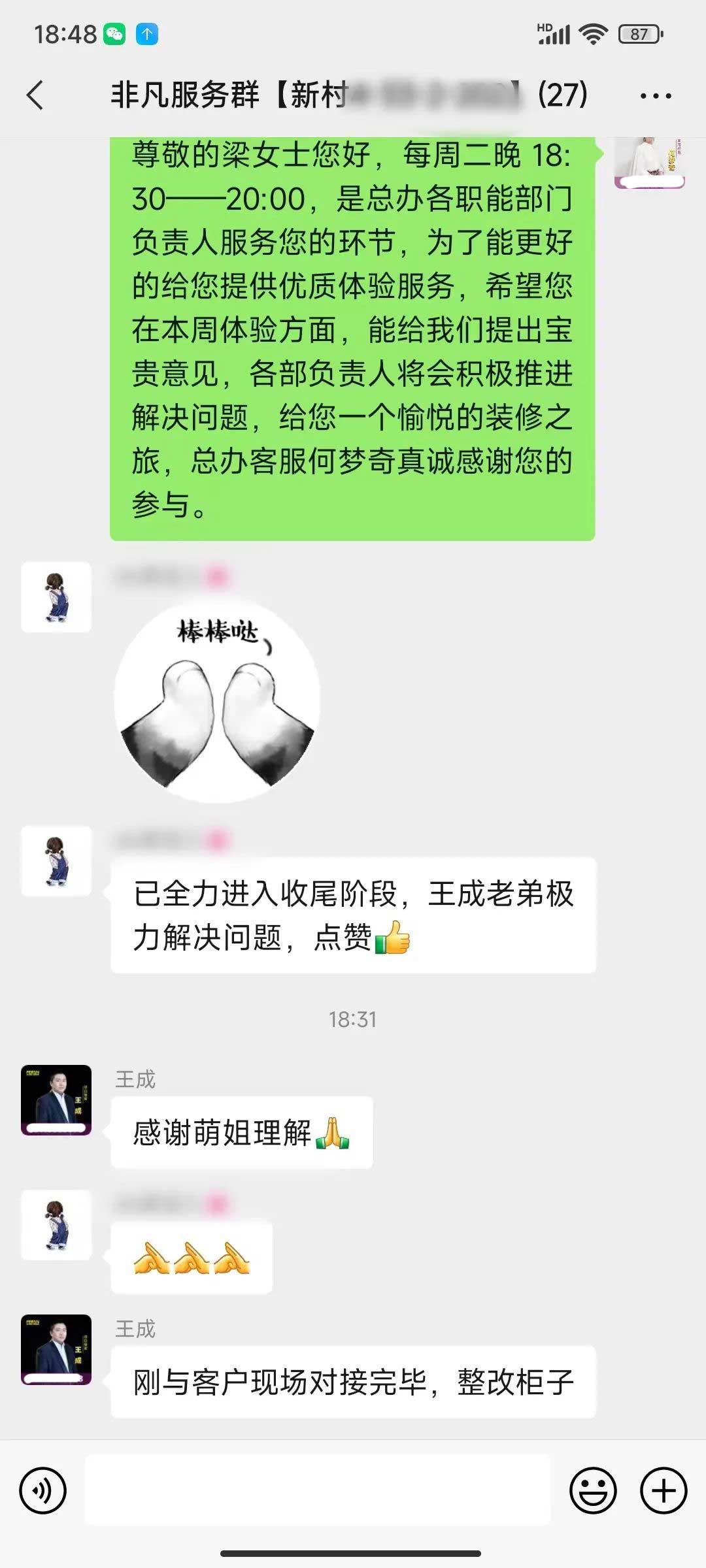Open 王成's avatar above 感谢萌姐理解
This screenshot has height=1568, width=706.
pos(56,1100)
